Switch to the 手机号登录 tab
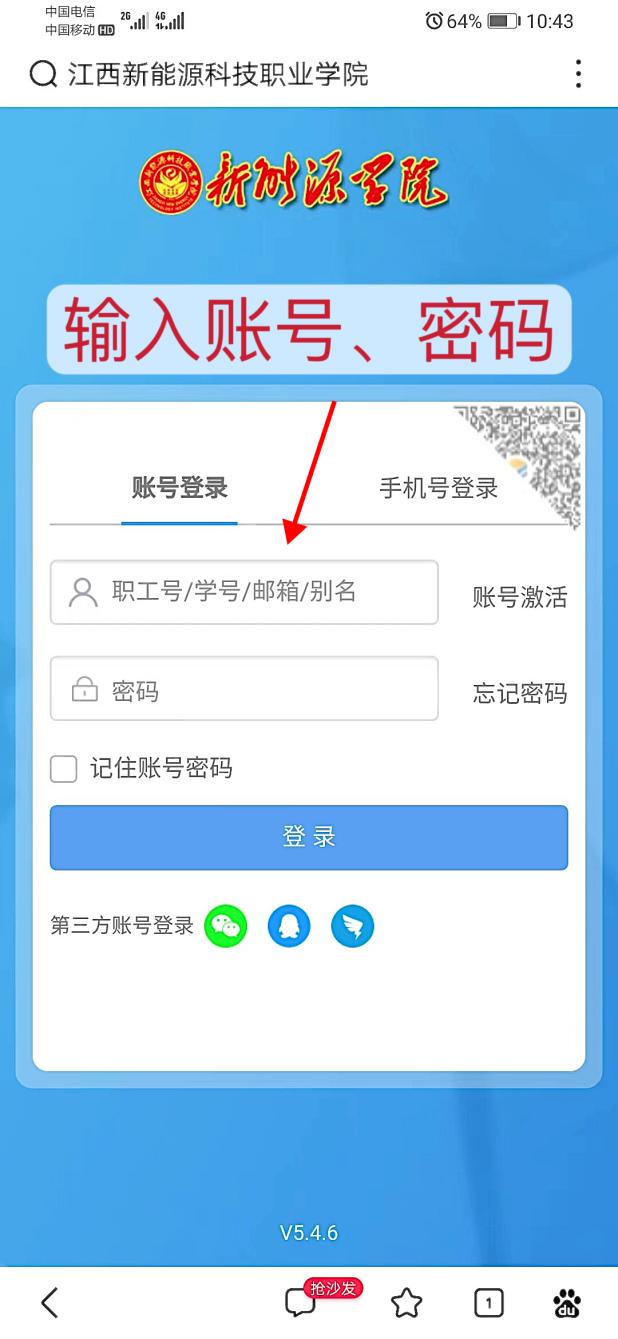618x1339 pixels. tap(438, 488)
